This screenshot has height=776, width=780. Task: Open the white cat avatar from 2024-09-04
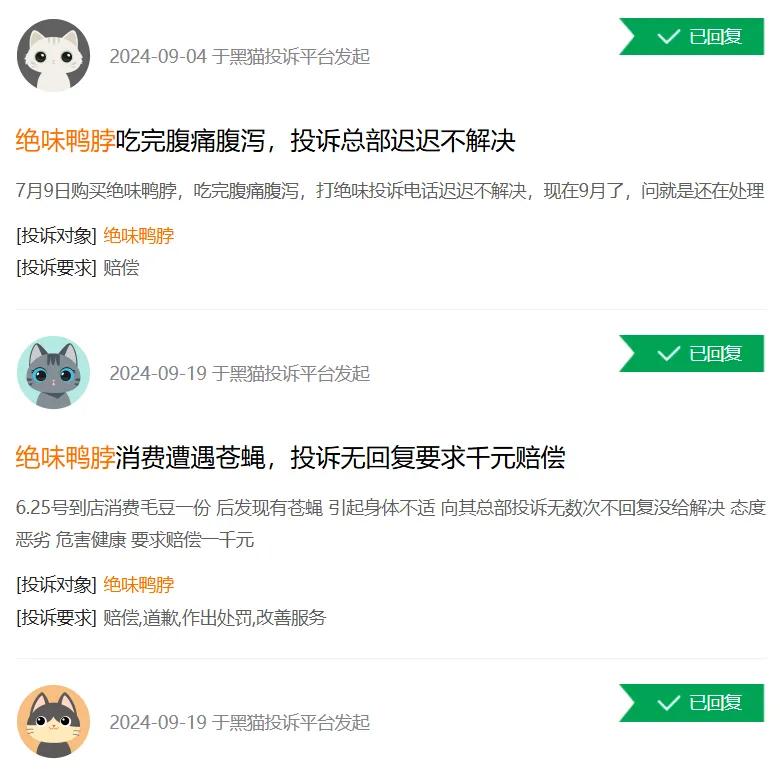point(54,56)
